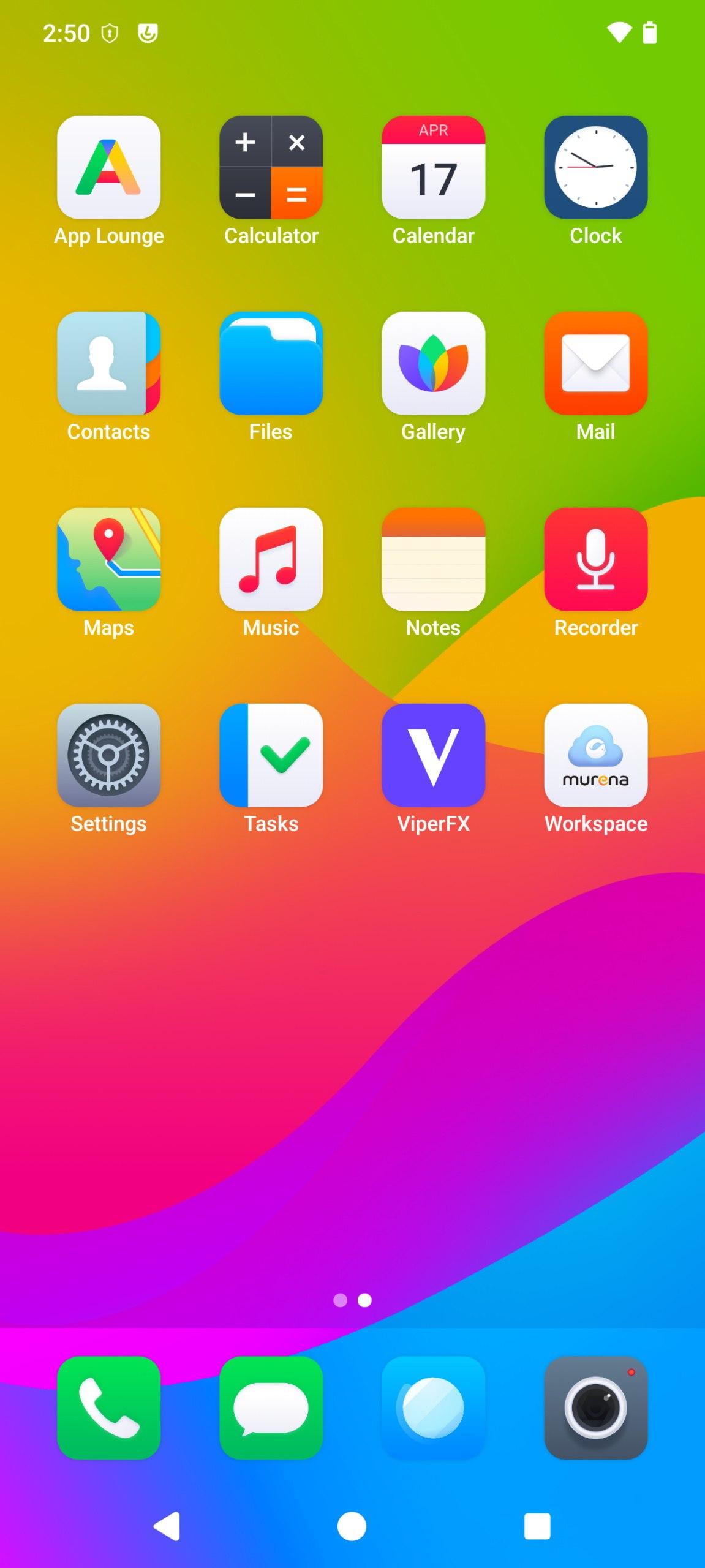Open the Murena Workspace app
The height and width of the screenshot is (1568, 705).
[x=595, y=755]
